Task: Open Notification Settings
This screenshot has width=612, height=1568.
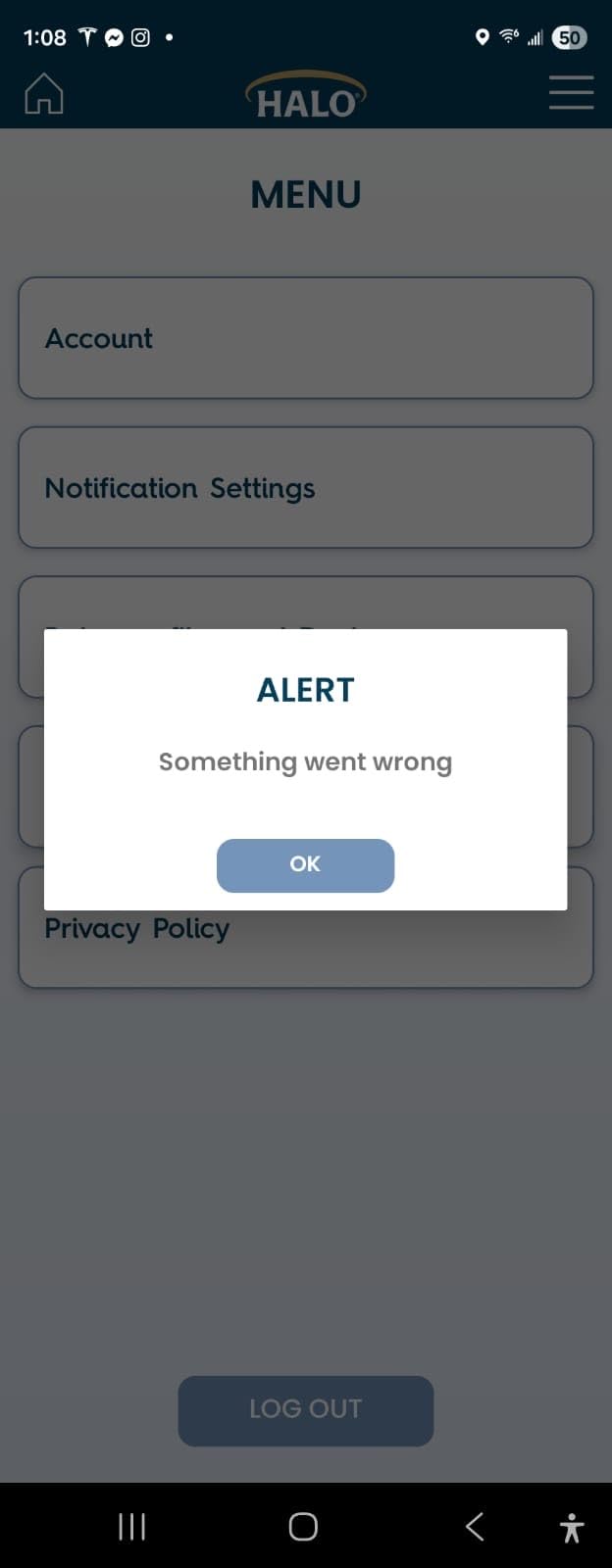Action: point(305,488)
